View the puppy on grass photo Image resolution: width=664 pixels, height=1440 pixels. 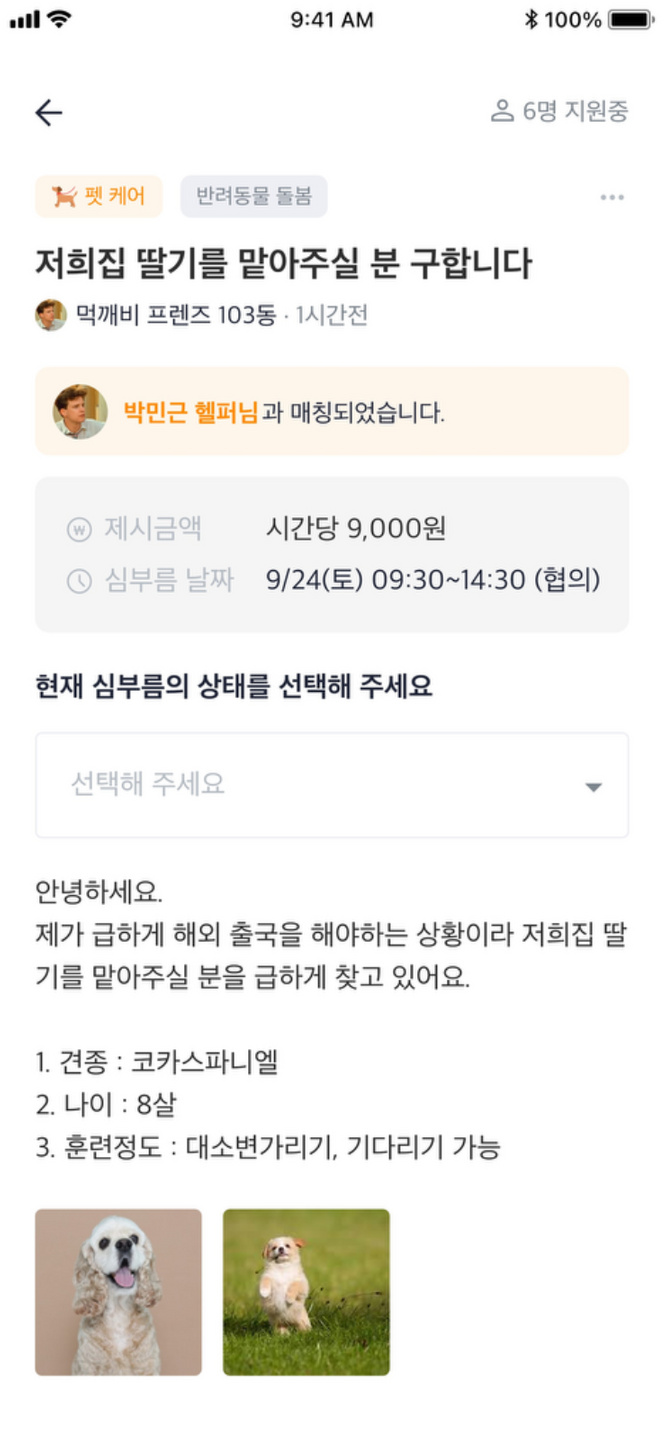coord(306,1292)
